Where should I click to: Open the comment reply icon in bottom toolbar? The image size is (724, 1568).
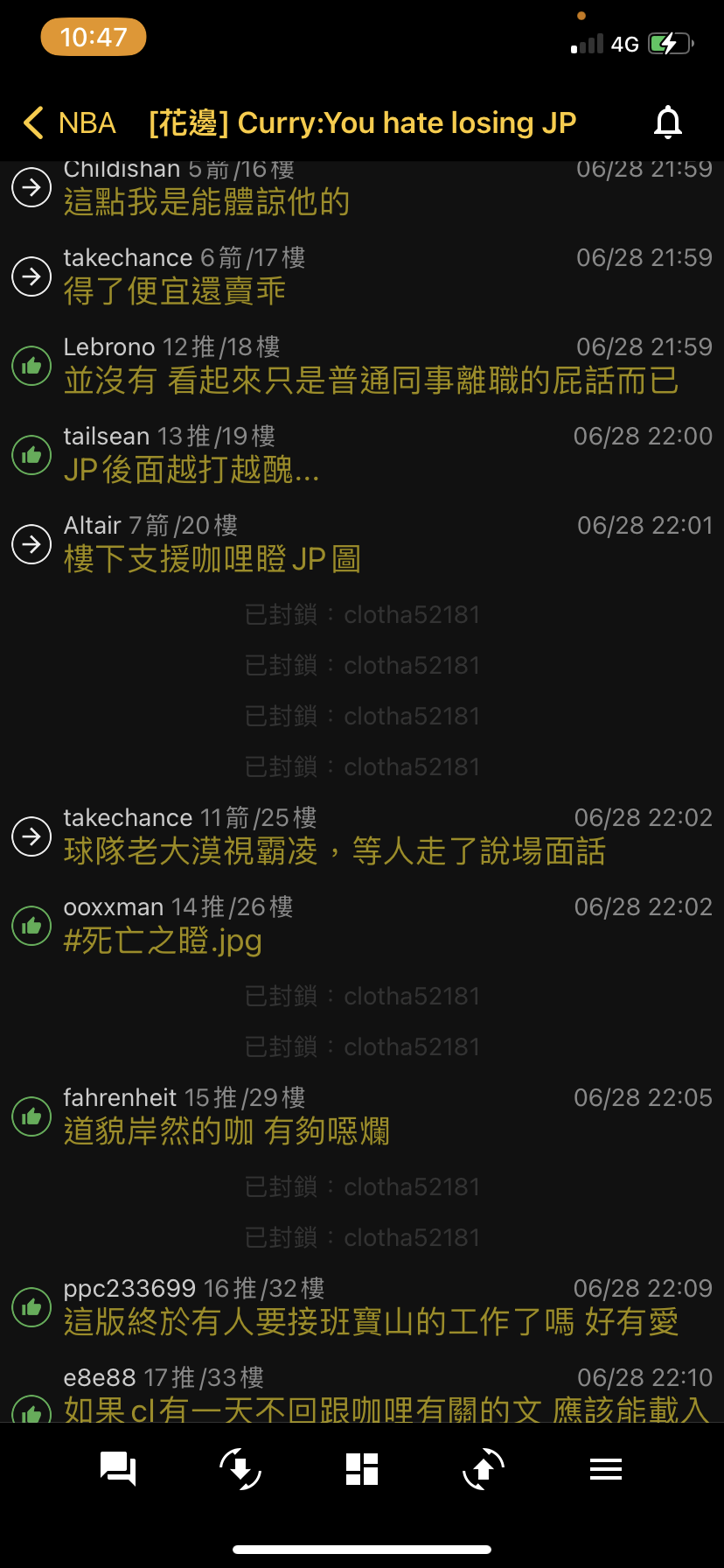pos(118,1469)
